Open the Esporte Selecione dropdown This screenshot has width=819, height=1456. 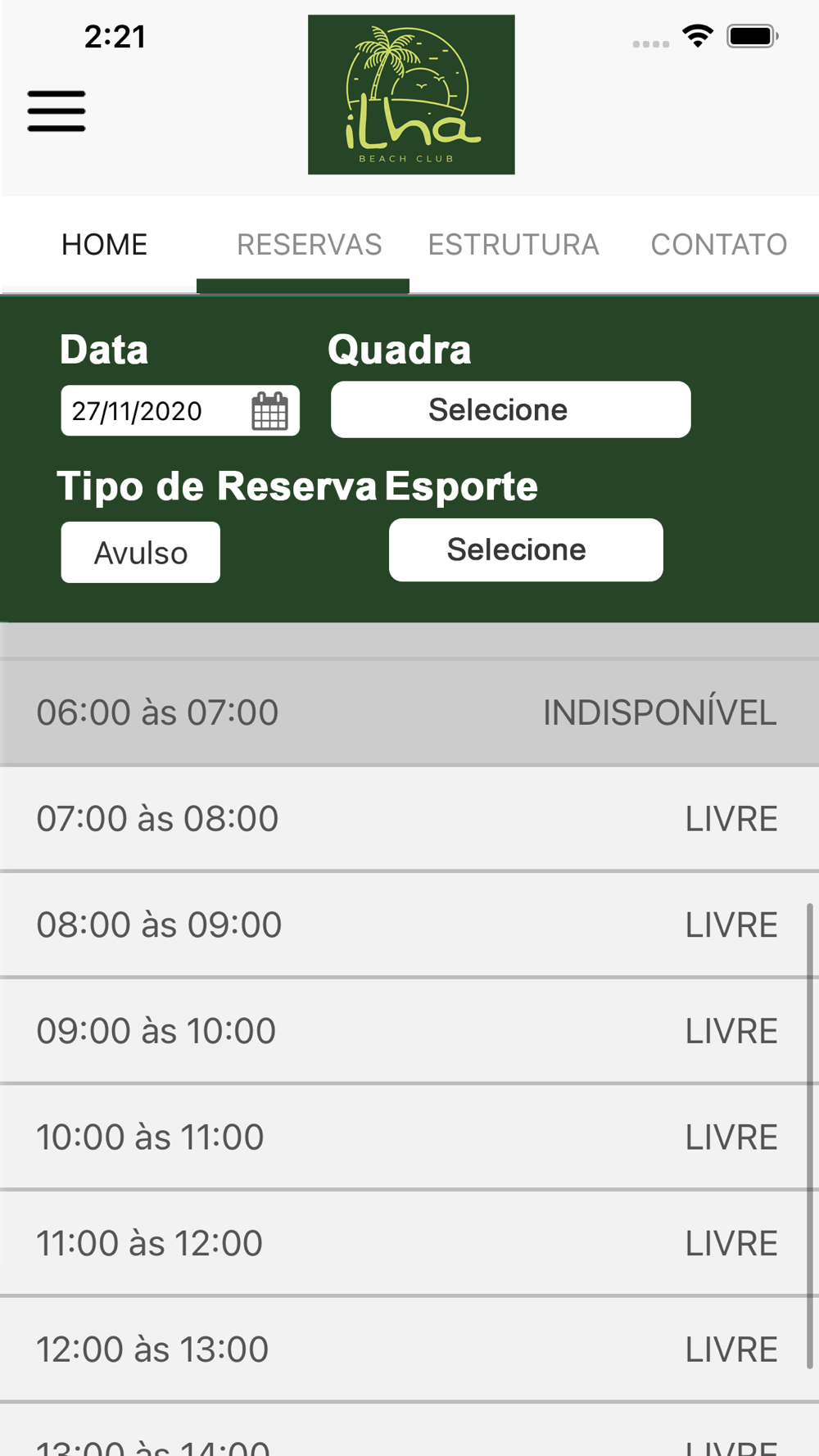(x=526, y=549)
